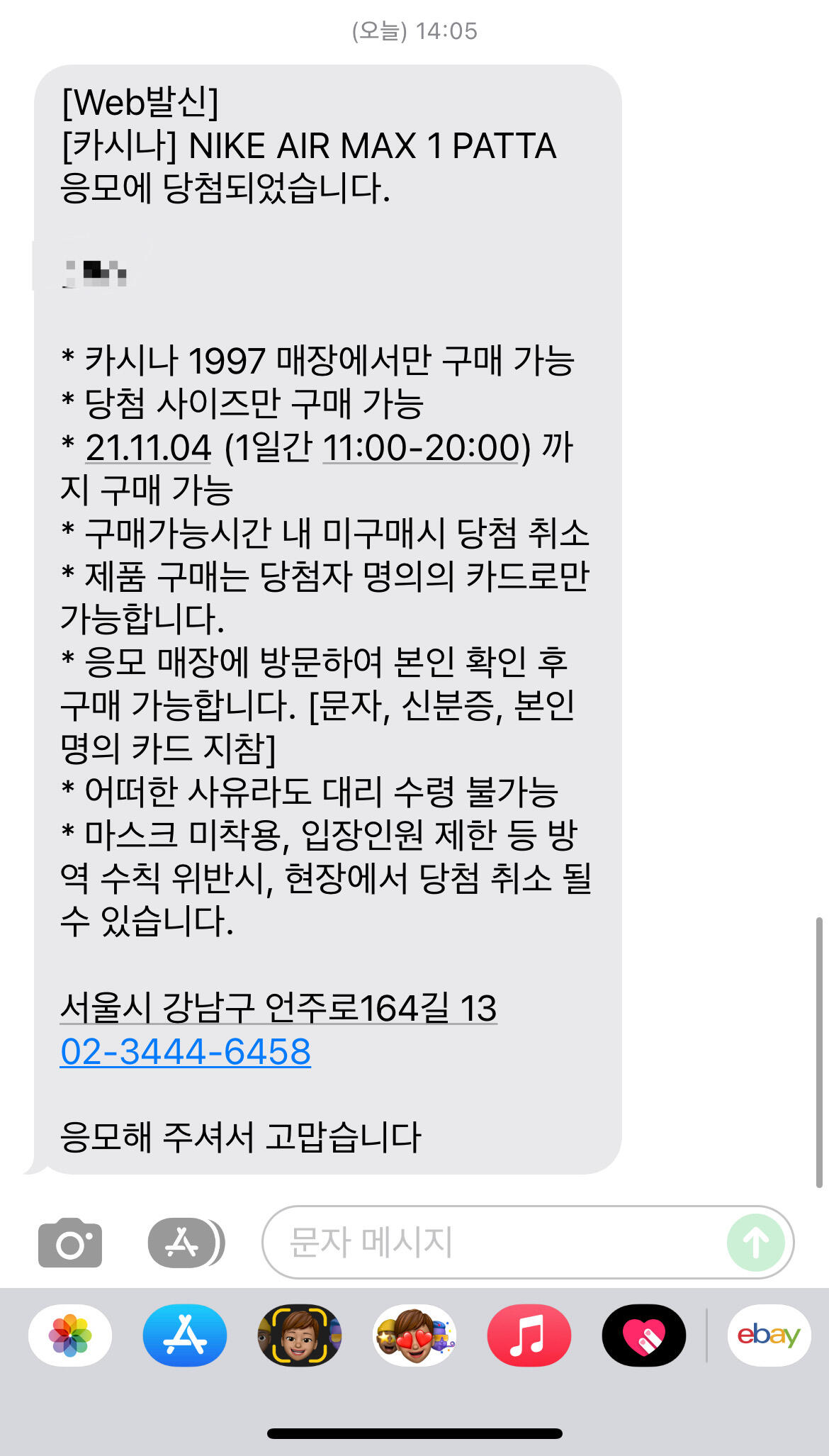Tap the underlined time 11:00-20:00
The height and width of the screenshot is (1456, 829).
[x=421, y=447]
